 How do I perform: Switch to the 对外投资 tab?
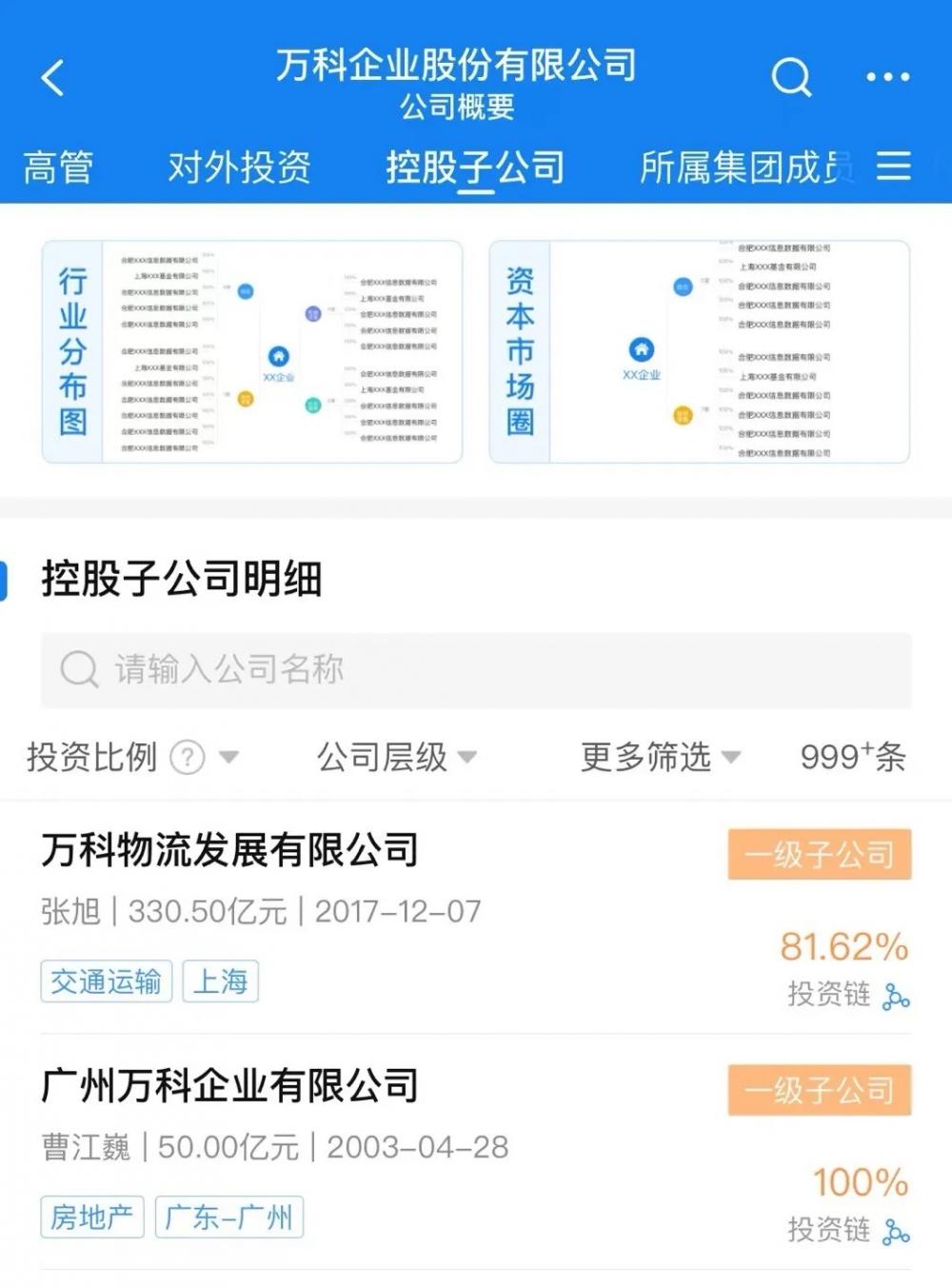240,168
